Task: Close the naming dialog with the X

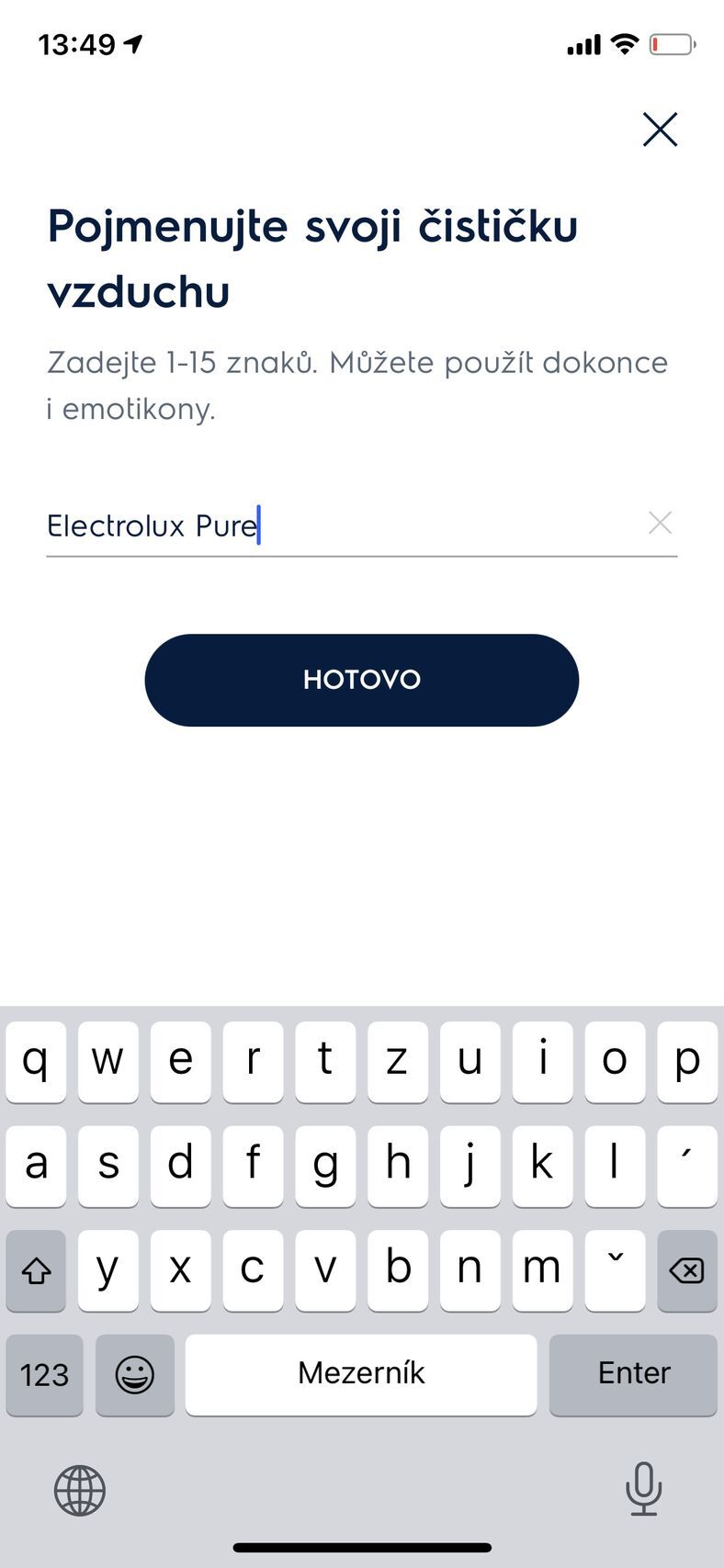Action: [660, 130]
